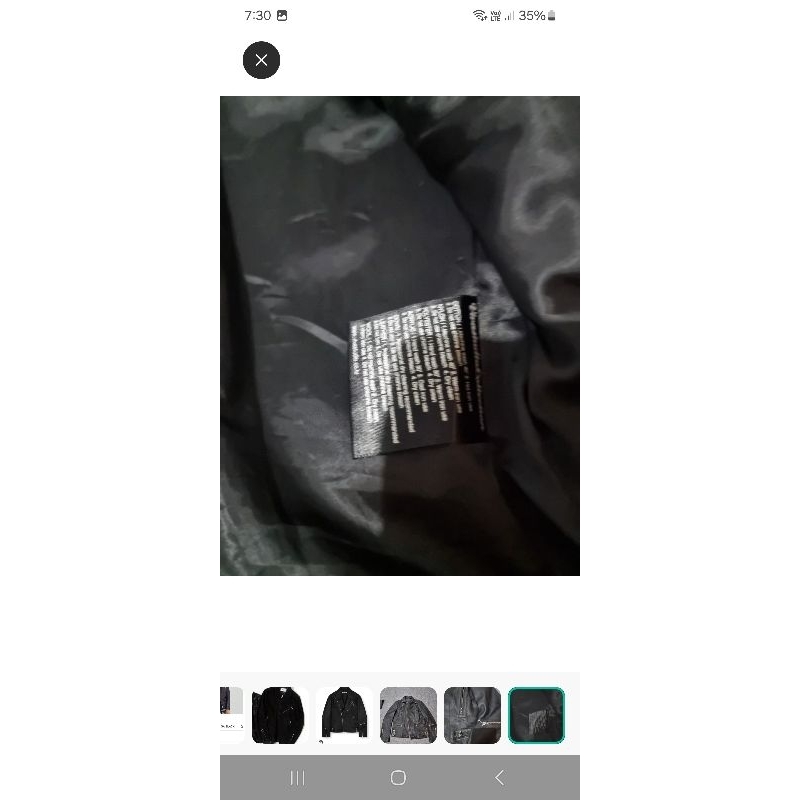Show the close-up zipper detail thumbnail
Screen dimensions: 800x800
(x=472, y=714)
